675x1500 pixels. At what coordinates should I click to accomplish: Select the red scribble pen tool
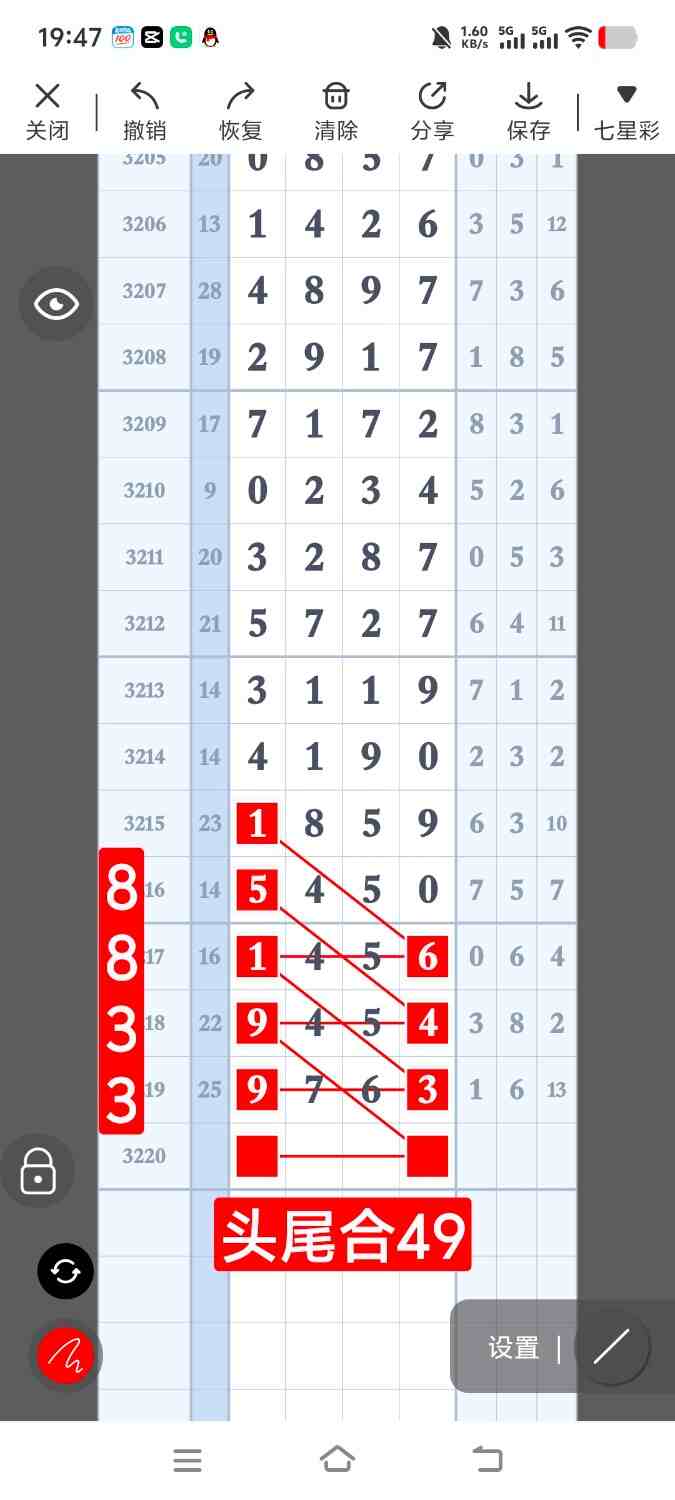tap(65, 1356)
